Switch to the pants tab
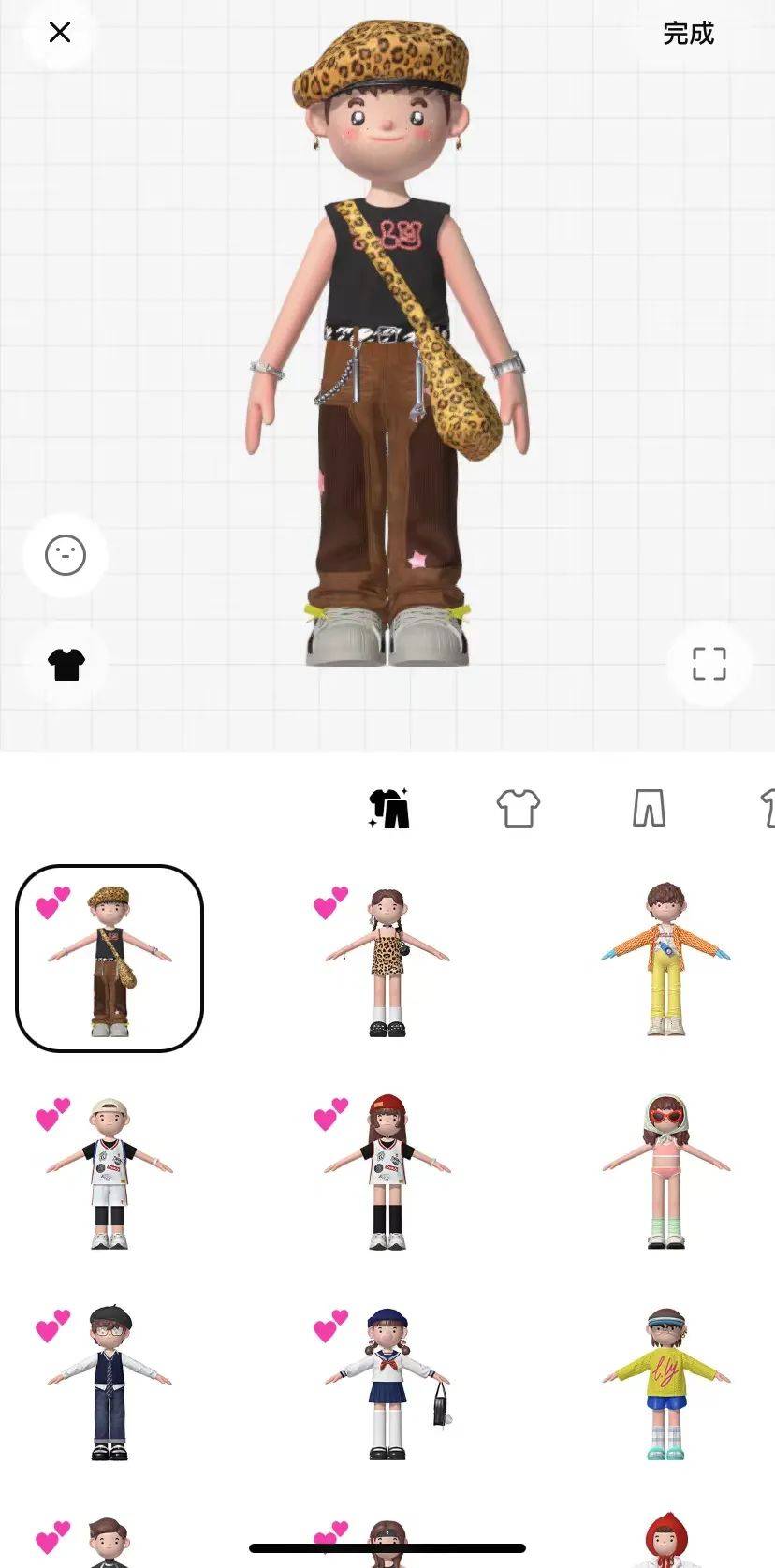775x1568 pixels. pos(648,808)
